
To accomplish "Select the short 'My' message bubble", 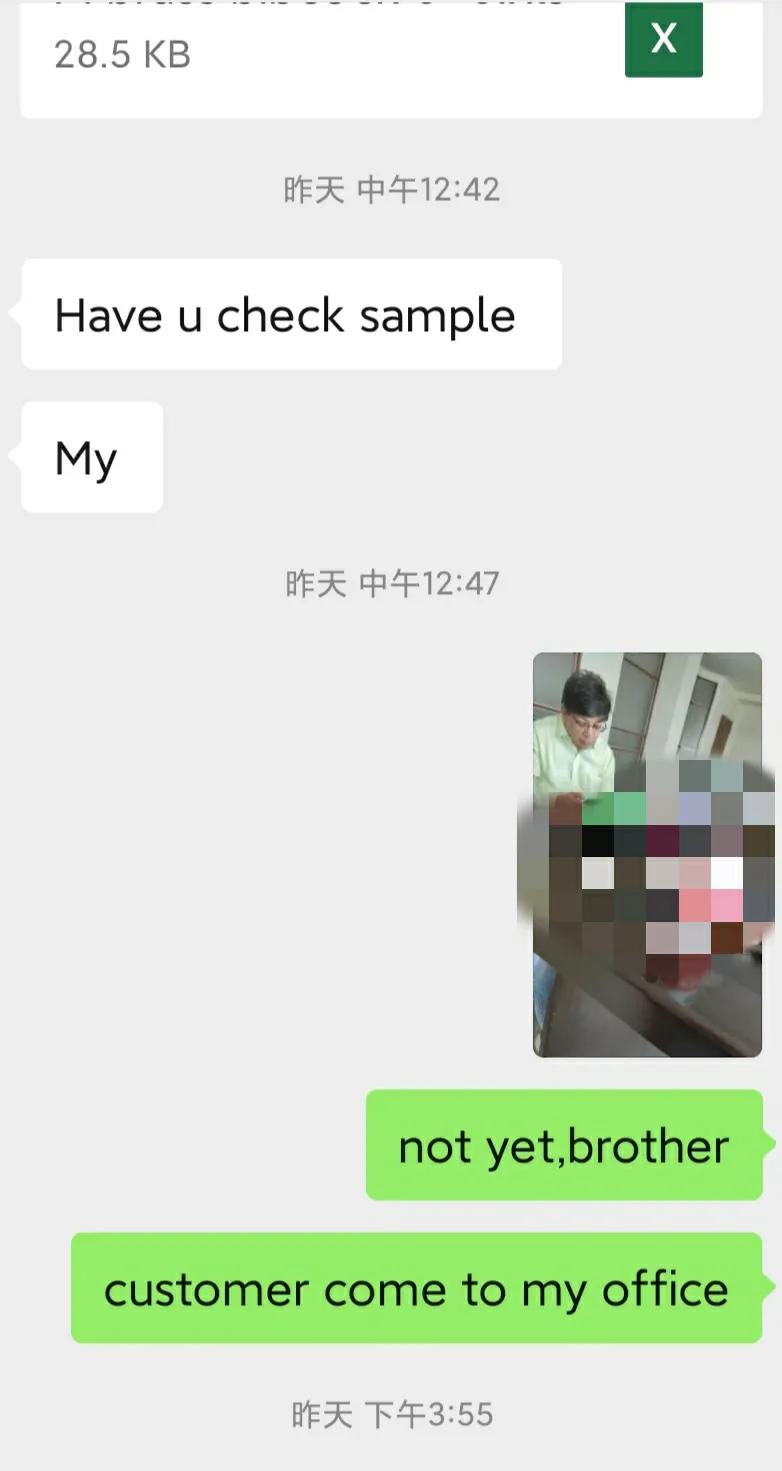I will click(x=90, y=456).
